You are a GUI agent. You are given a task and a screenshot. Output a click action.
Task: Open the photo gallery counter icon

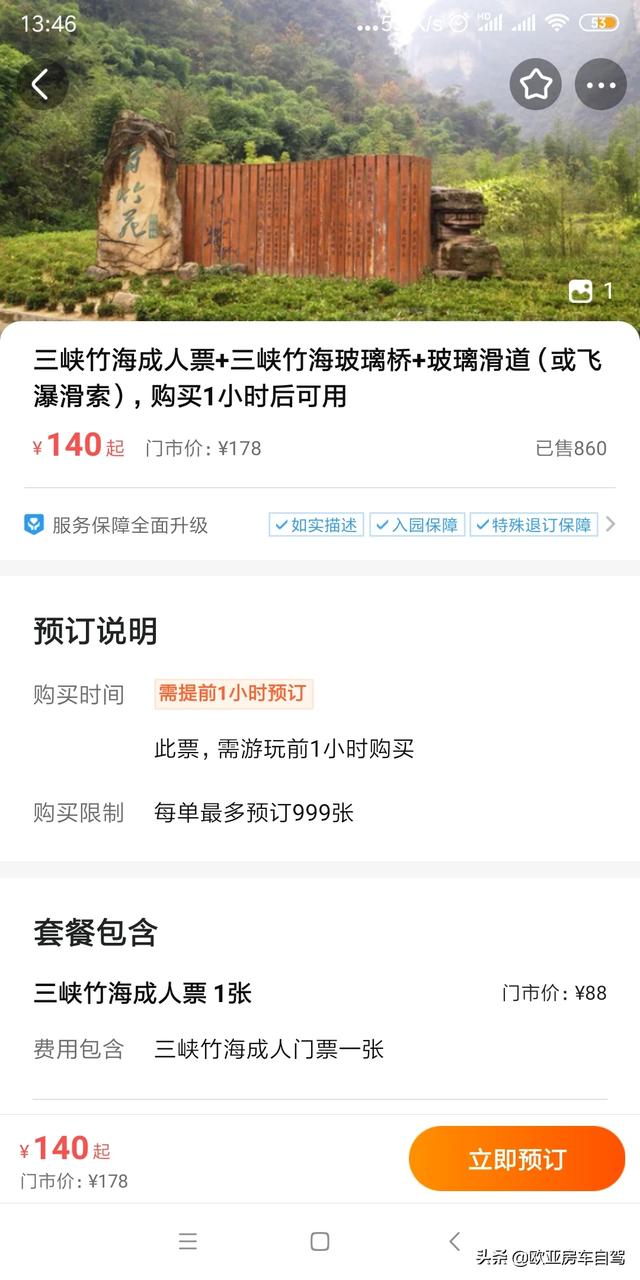point(591,291)
